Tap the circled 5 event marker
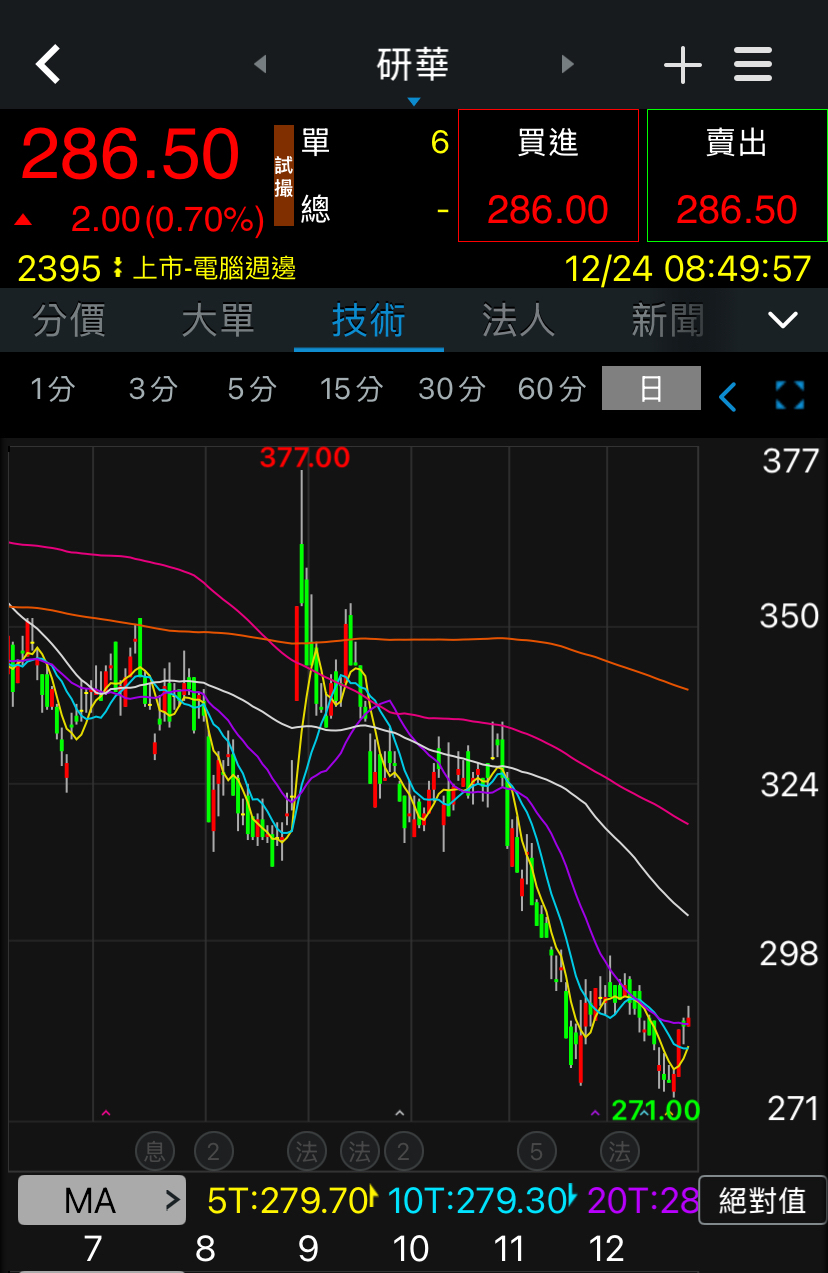828x1273 pixels. point(537,1151)
